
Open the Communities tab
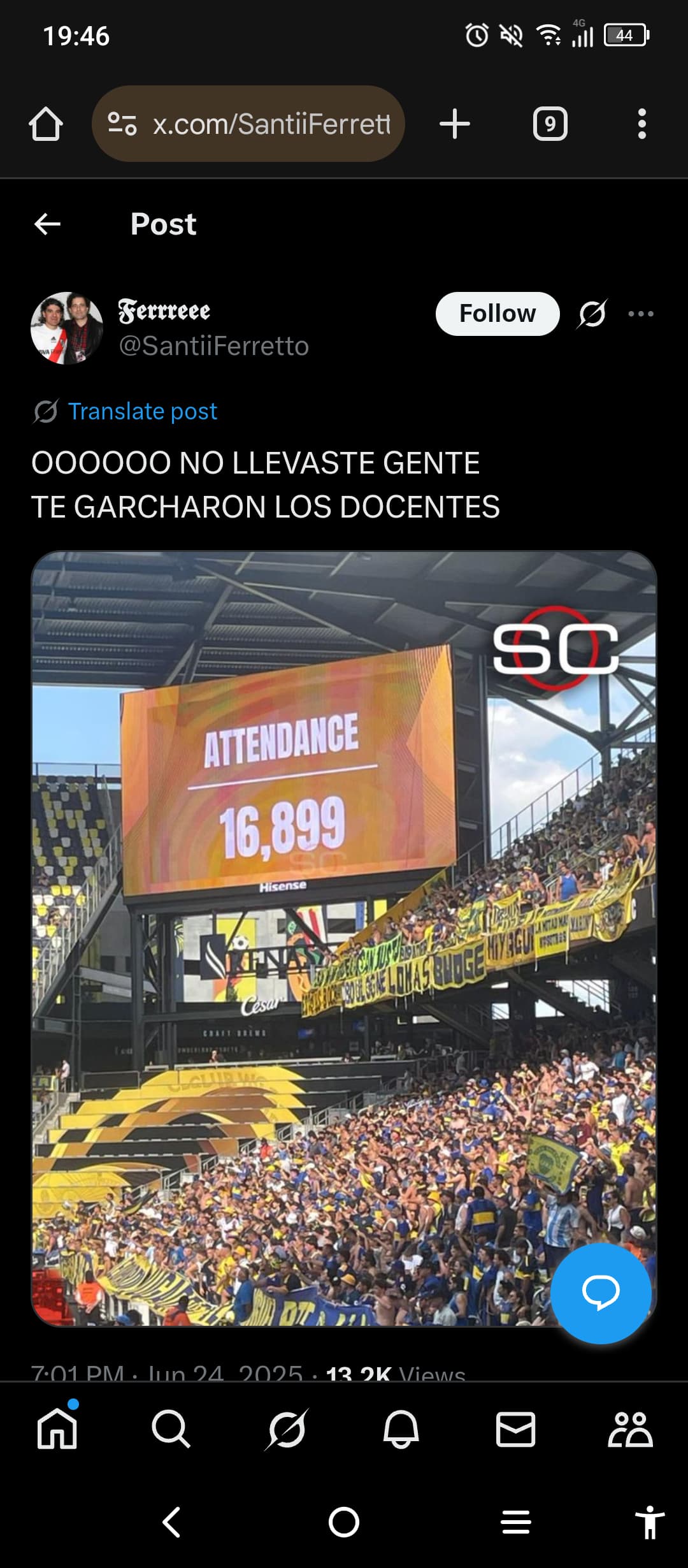[x=630, y=1429]
